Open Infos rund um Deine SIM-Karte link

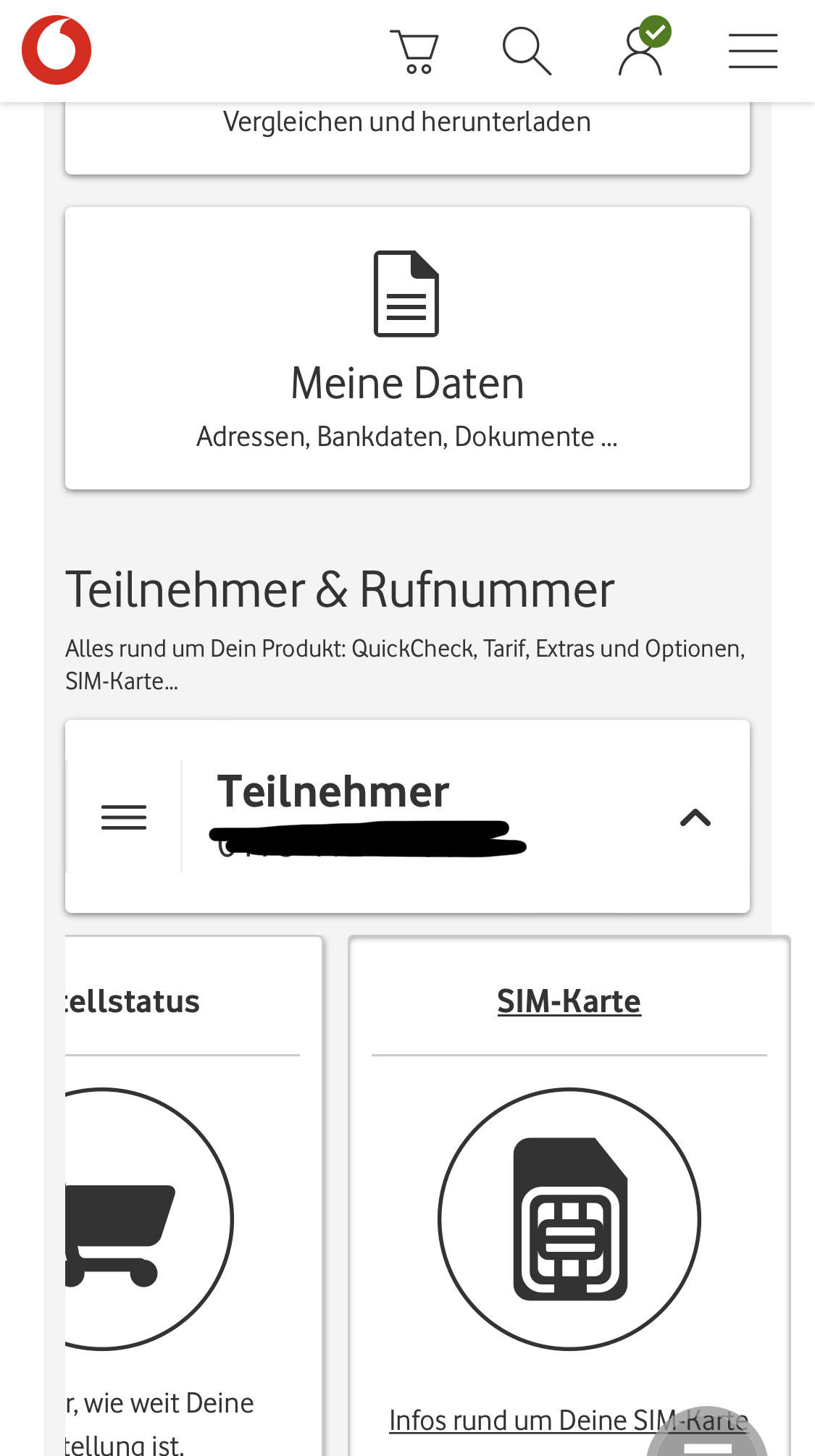tap(569, 1420)
